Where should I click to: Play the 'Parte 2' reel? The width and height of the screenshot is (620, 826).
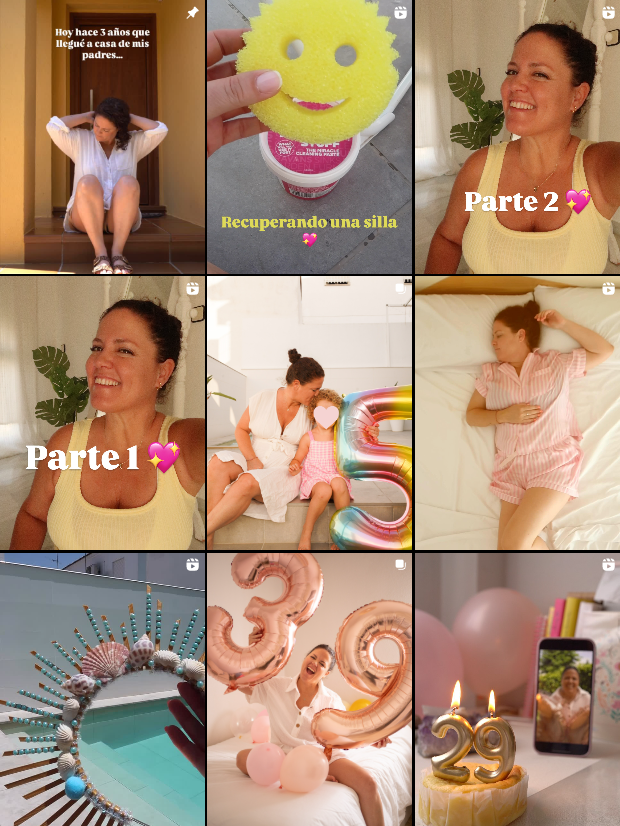tap(517, 137)
